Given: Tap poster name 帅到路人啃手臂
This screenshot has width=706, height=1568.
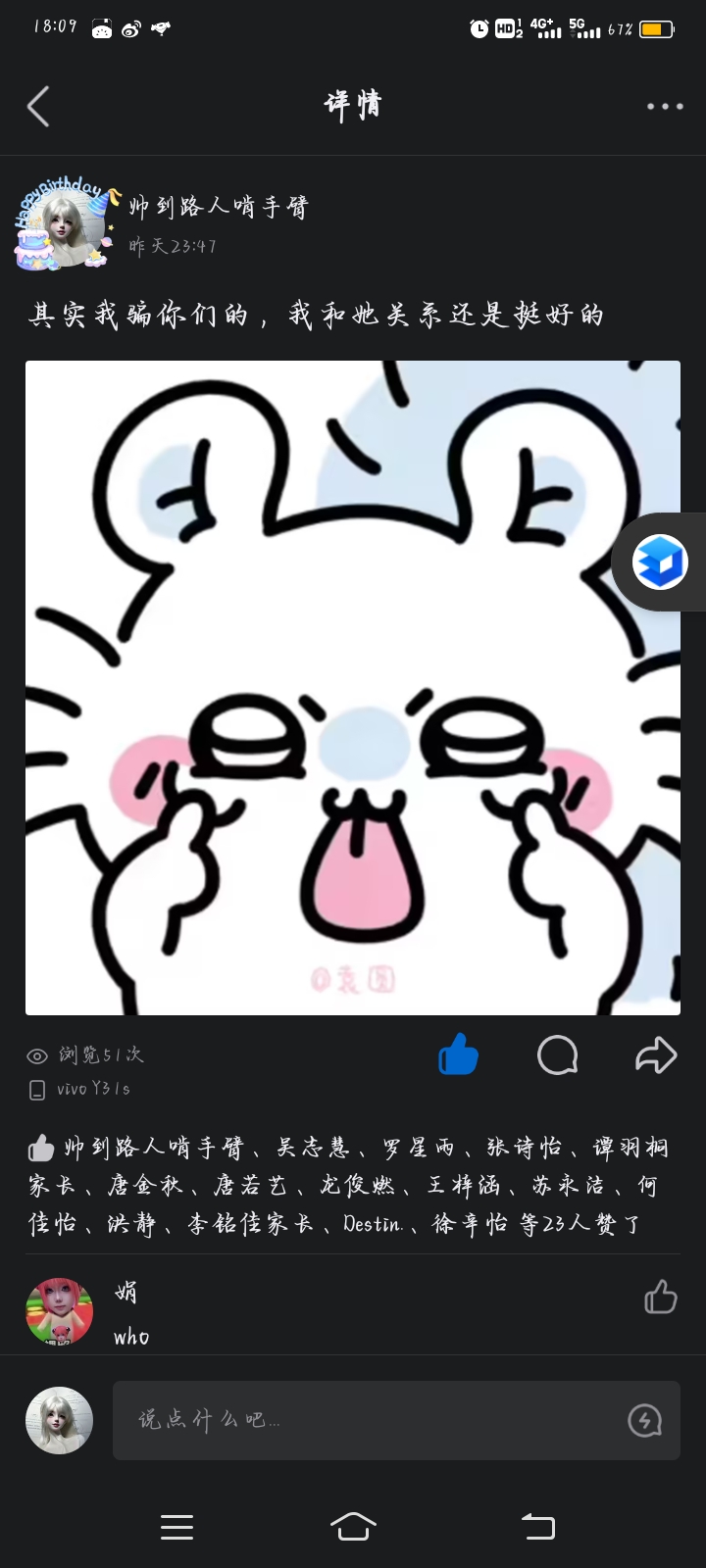Looking at the screenshot, I should pyautogui.click(x=218, y=208).
